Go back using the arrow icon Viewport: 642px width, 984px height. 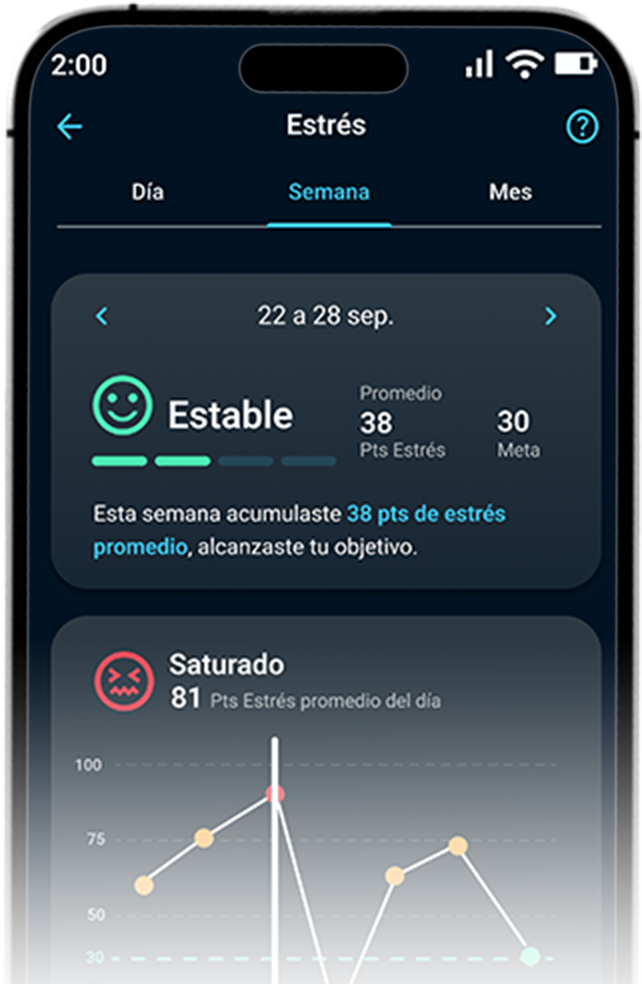click(x=70, y=127)
